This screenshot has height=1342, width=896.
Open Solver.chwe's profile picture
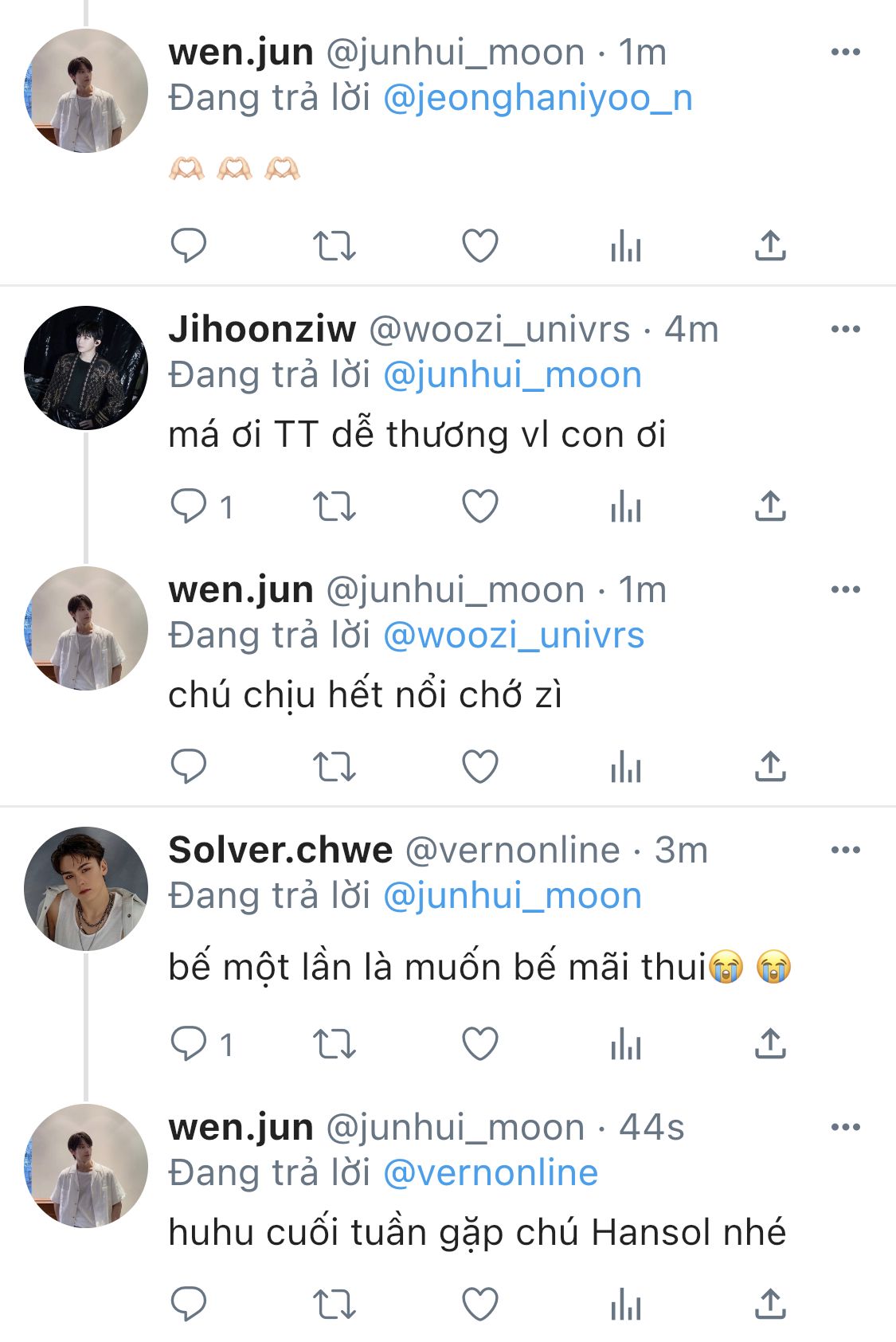86,888
